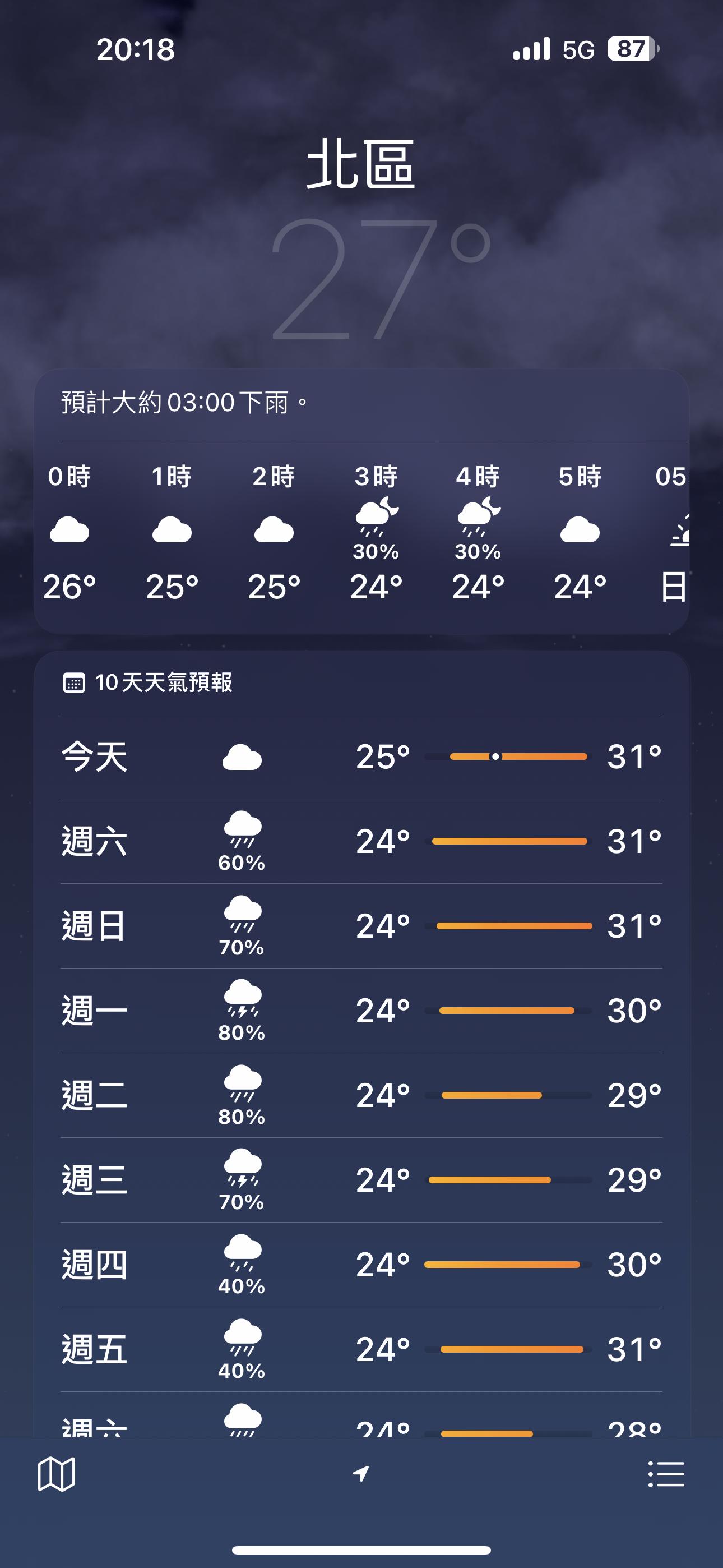723x1568 pixels.
Task: Open the 週日 forecast row
Action: [x=361, y=926]
